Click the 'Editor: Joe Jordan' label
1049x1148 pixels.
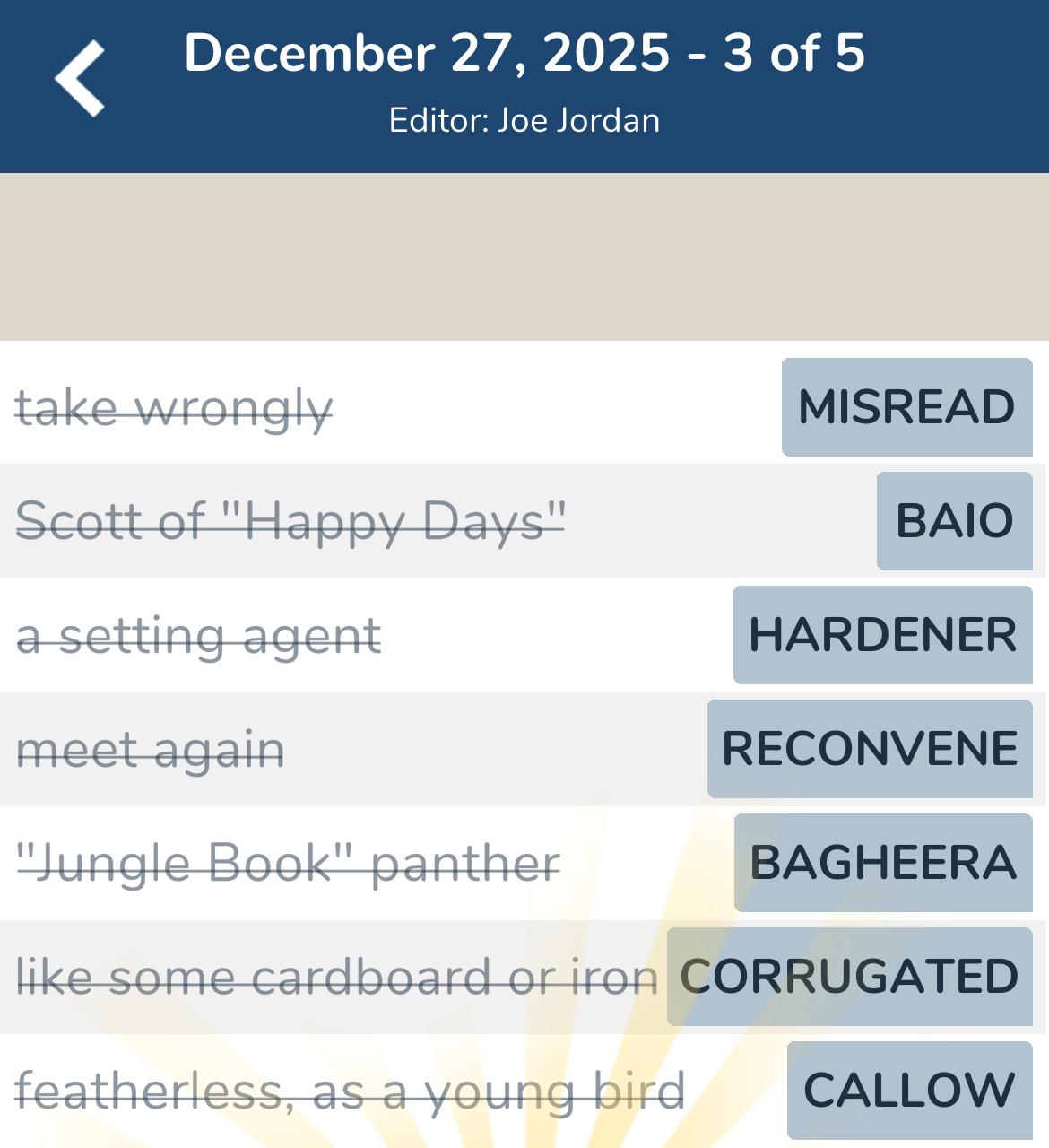[524, 119]
